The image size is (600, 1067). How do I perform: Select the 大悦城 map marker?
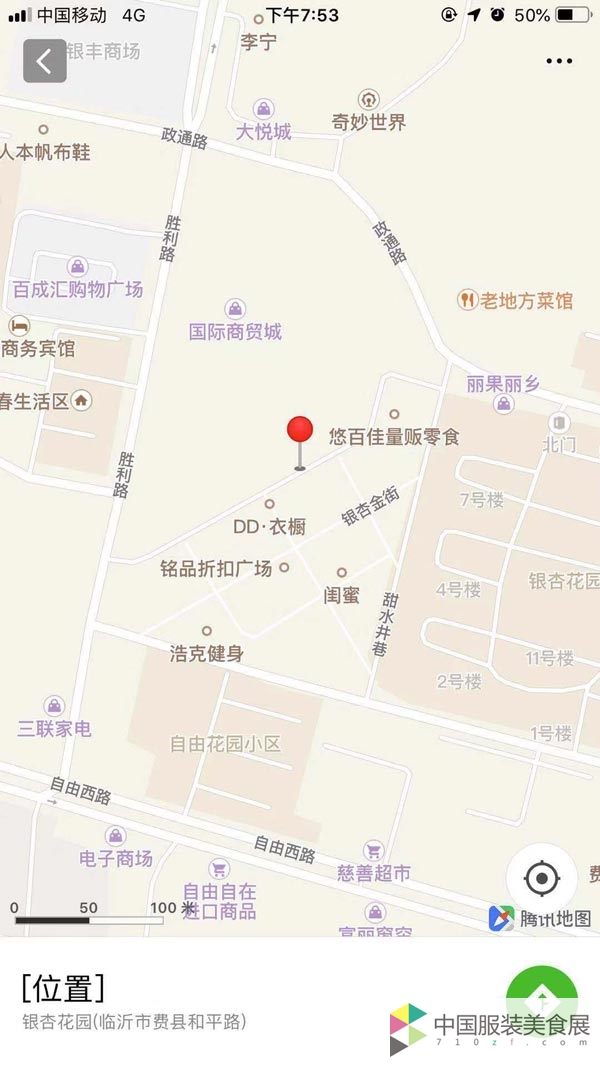pos(264,108)
